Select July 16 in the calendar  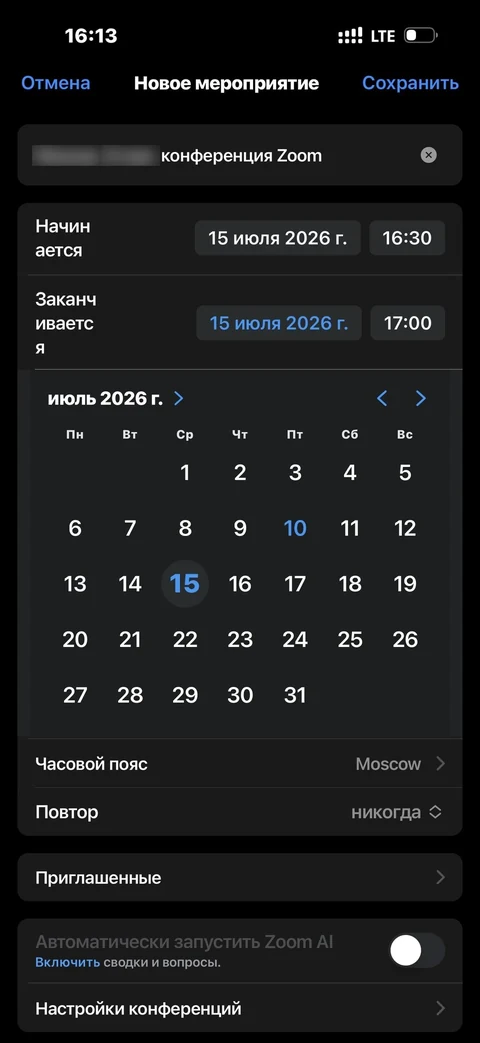pos(240,584)
